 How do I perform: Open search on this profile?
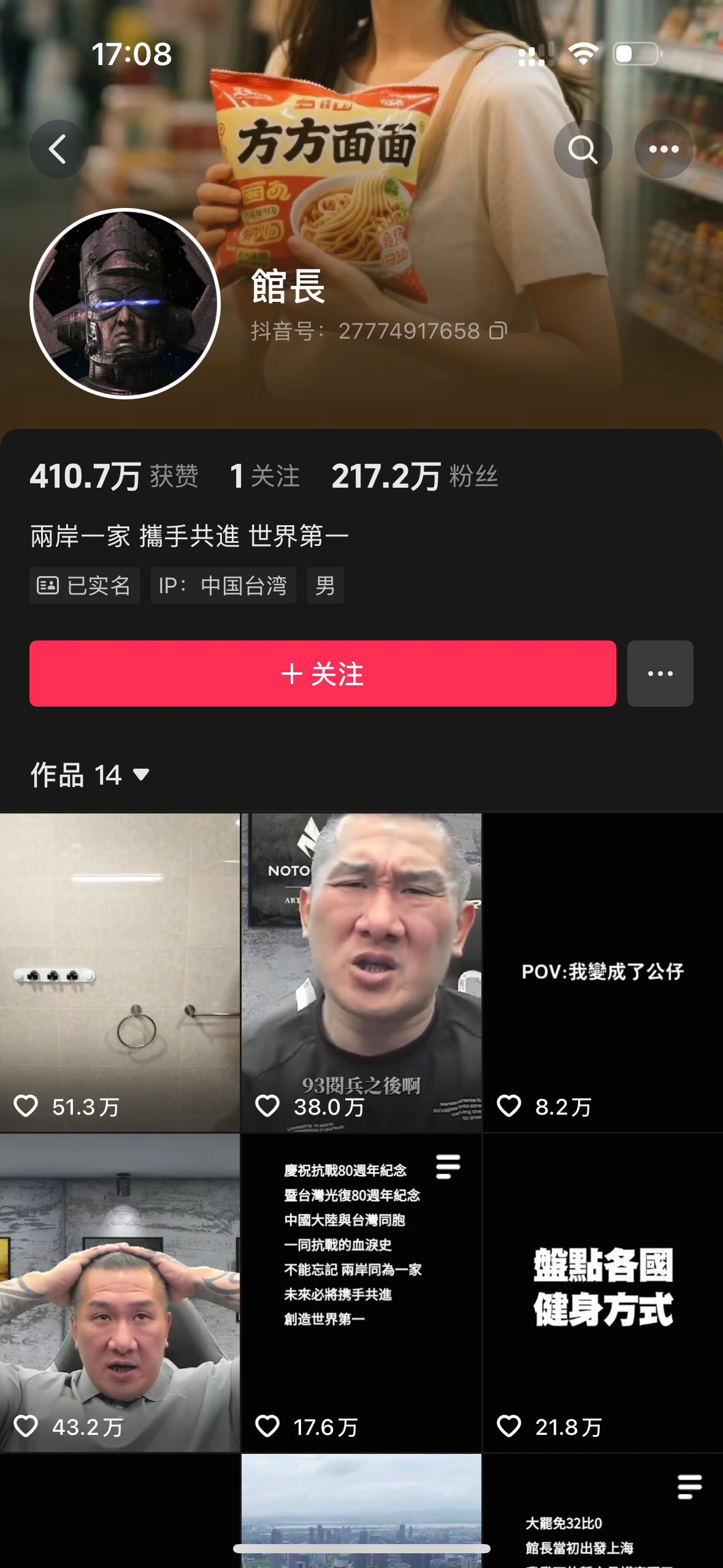[582, 149]
